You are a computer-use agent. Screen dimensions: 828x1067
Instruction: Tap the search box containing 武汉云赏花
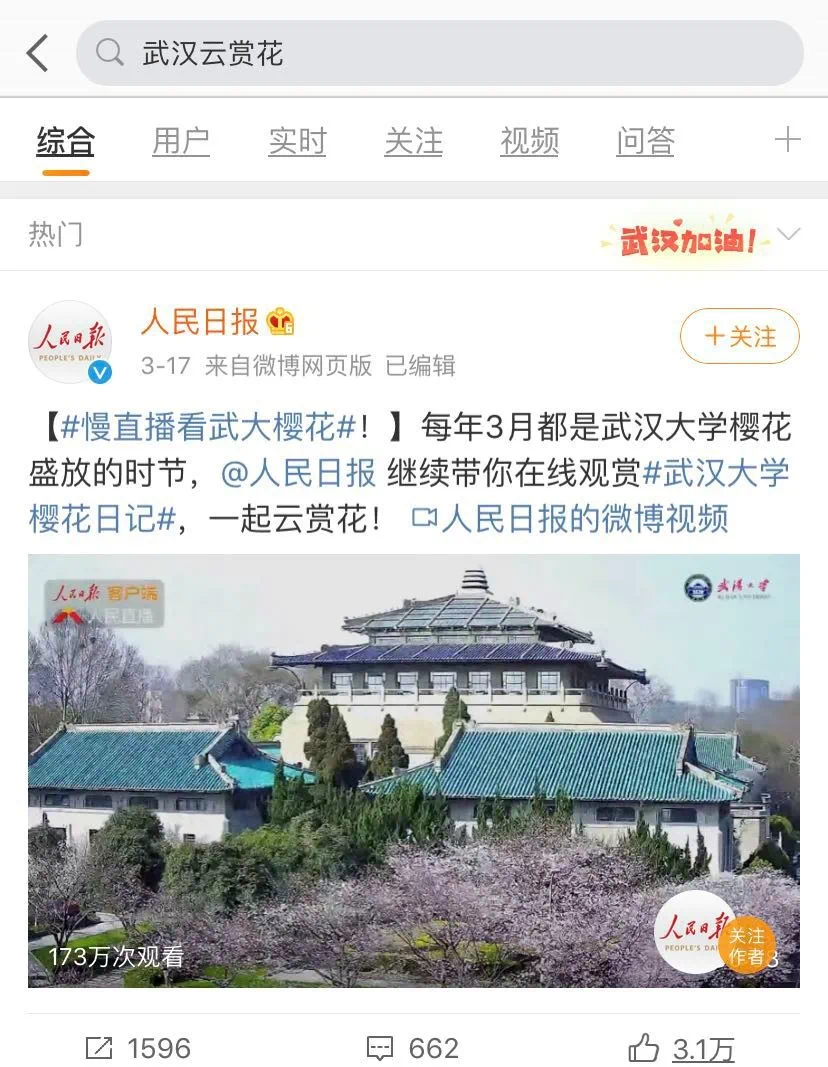pos(440,53)
